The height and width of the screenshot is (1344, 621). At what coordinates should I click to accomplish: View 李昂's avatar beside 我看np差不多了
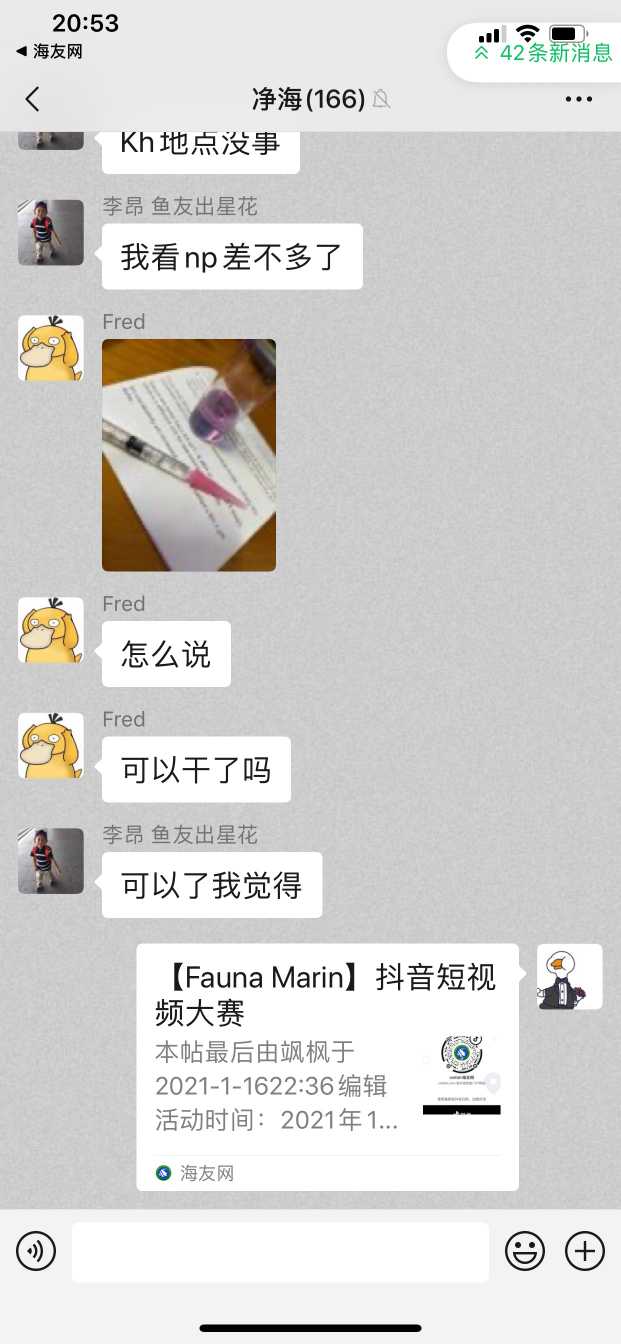click(51, 232)
